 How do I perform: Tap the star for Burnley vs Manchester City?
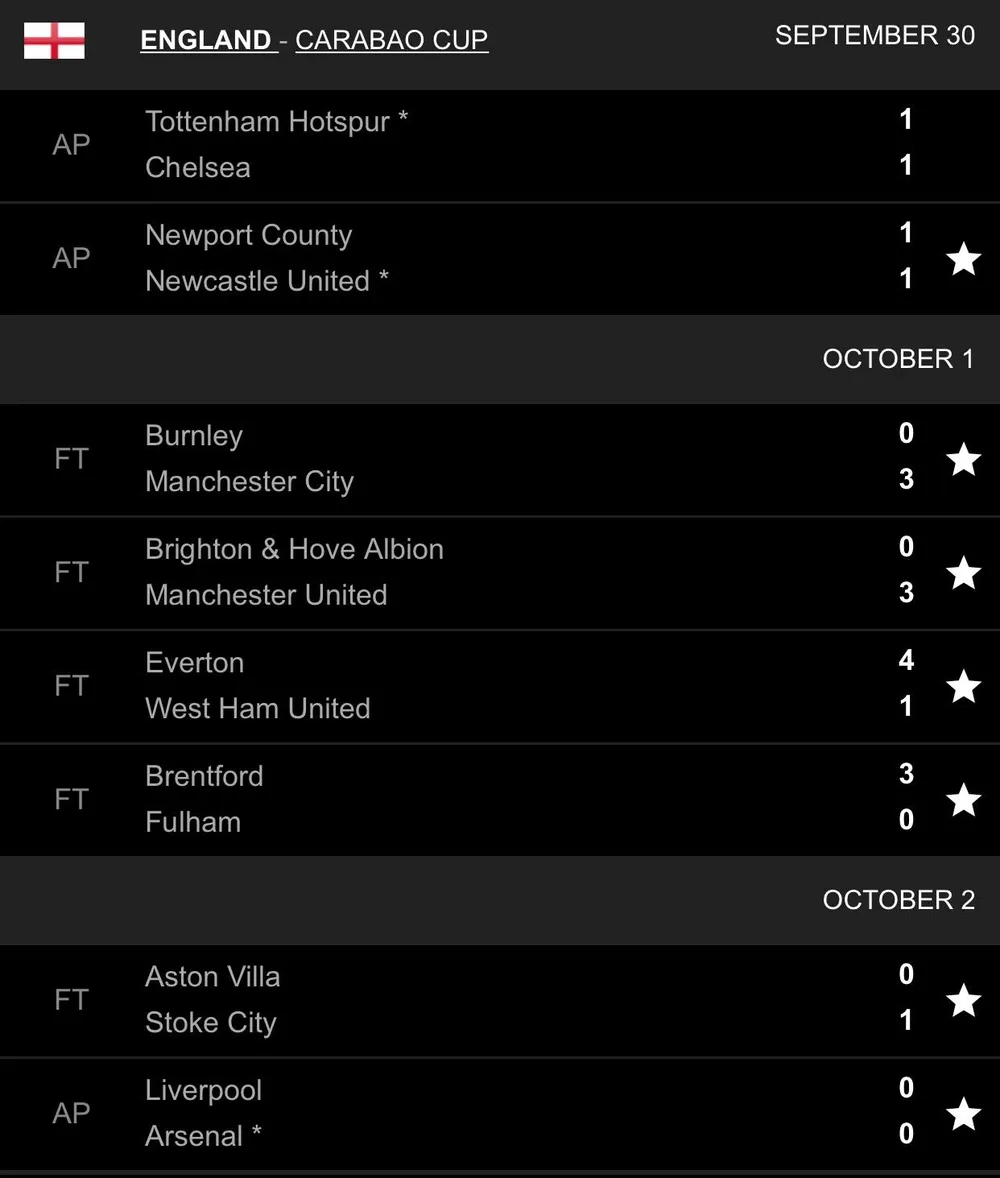pyautogui.click(x=963, y=460)
